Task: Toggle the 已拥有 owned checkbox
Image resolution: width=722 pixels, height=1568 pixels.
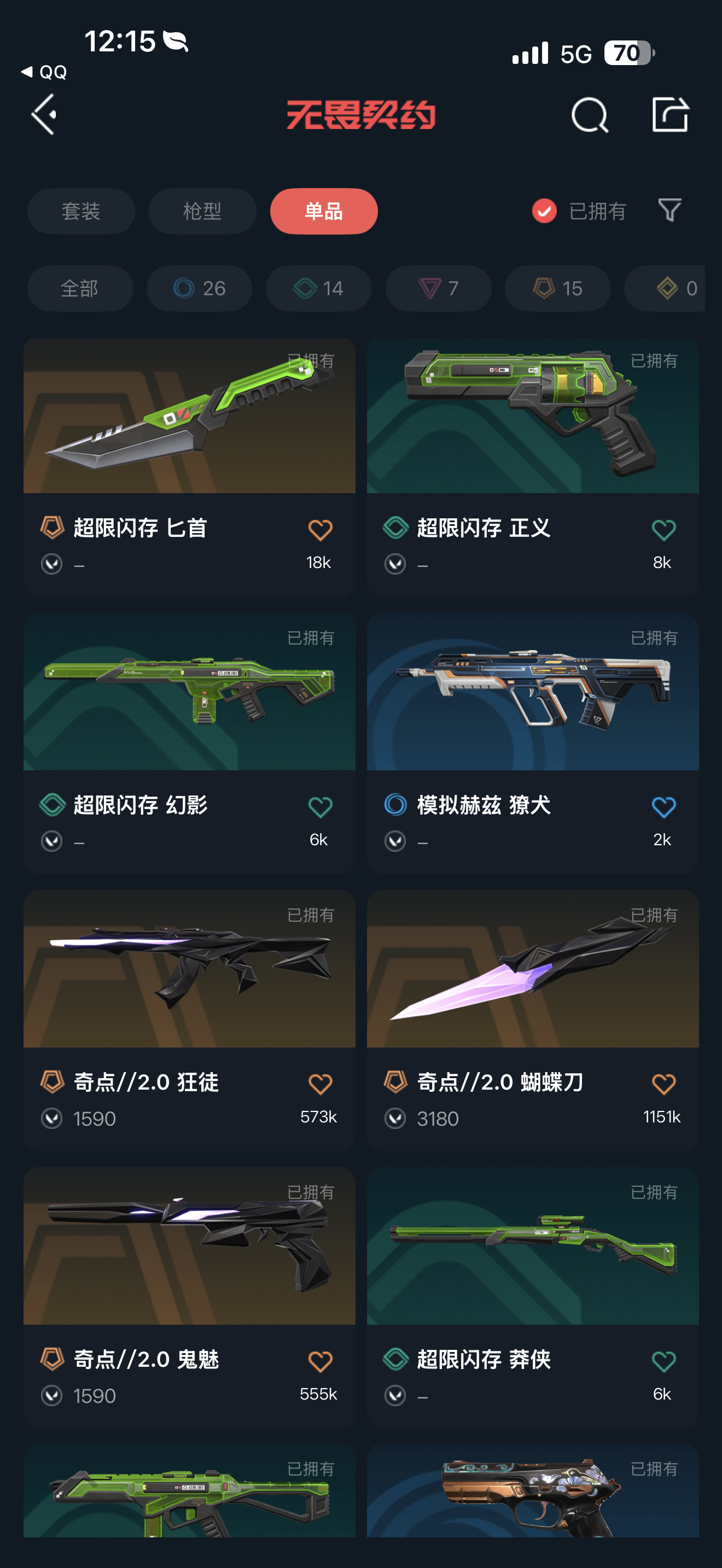Action: pos(544,211)
